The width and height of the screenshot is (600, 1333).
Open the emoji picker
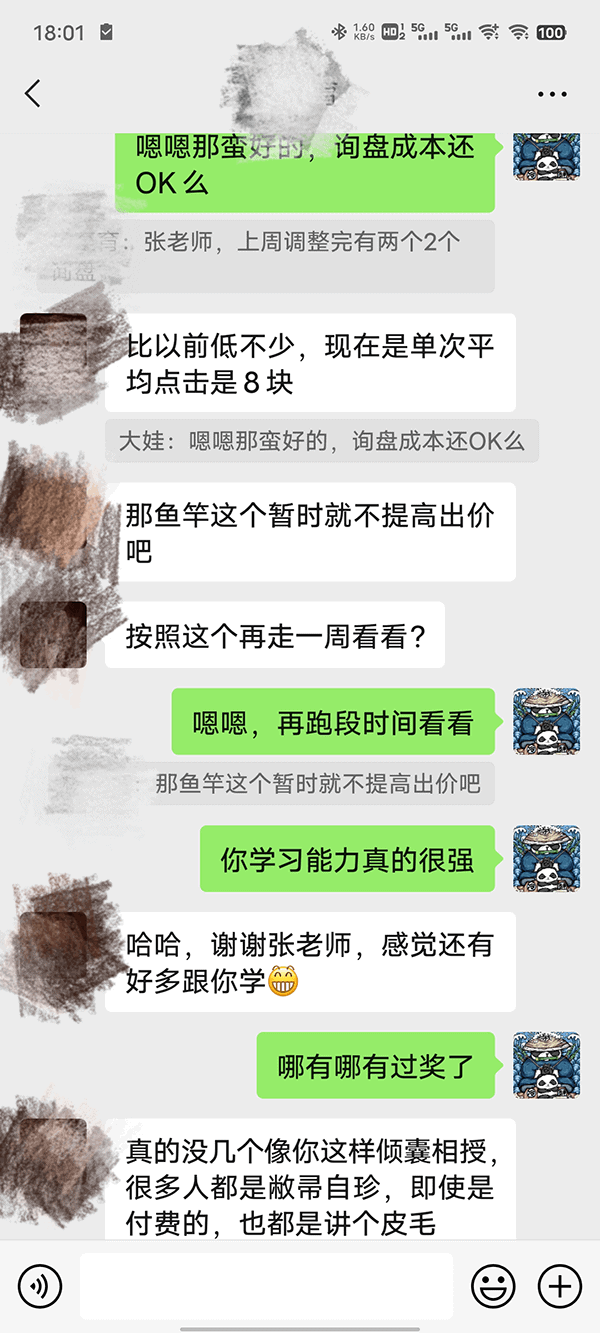click(493, 1285)
